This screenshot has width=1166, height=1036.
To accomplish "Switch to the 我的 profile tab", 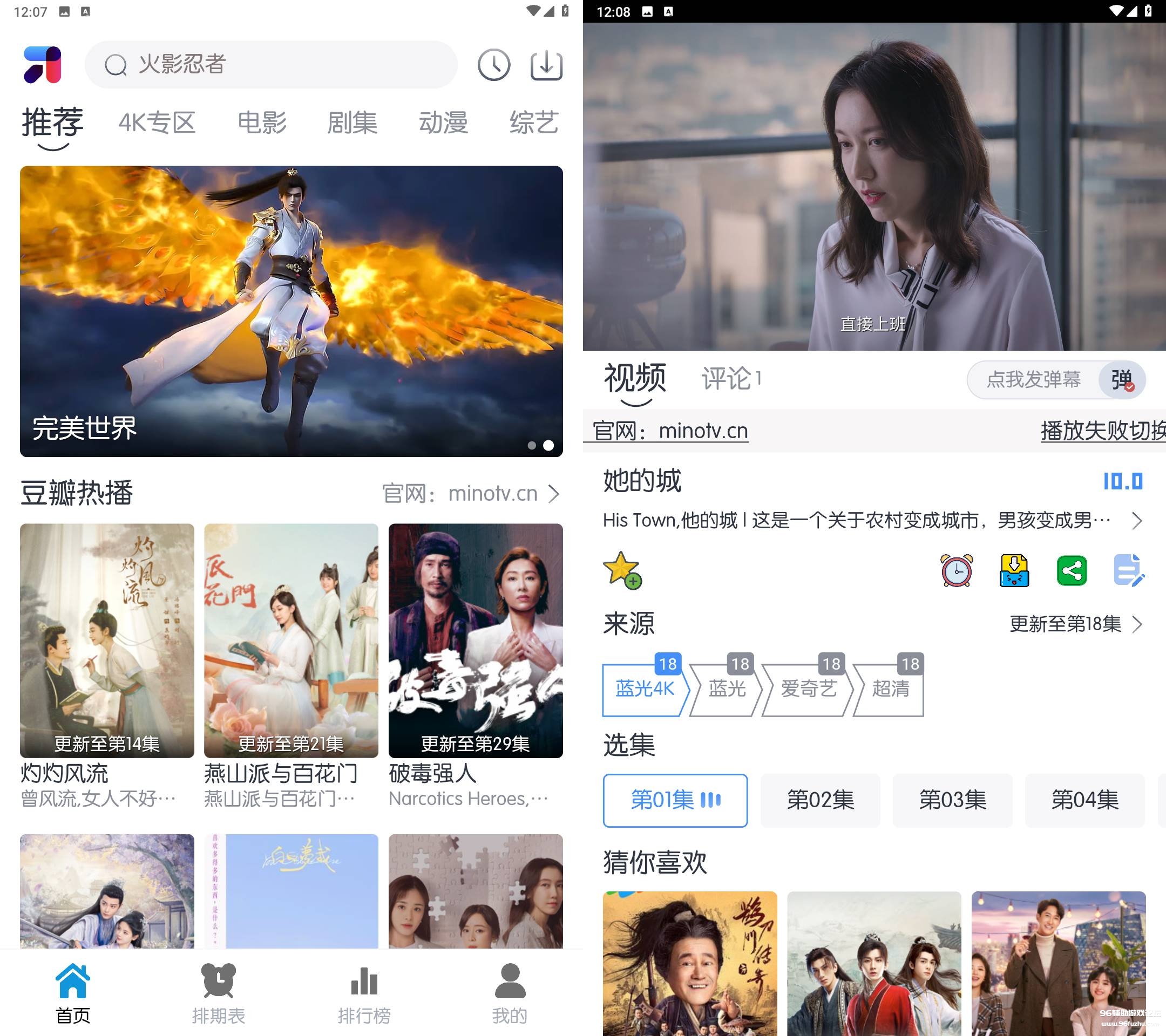I will point(510,993).
